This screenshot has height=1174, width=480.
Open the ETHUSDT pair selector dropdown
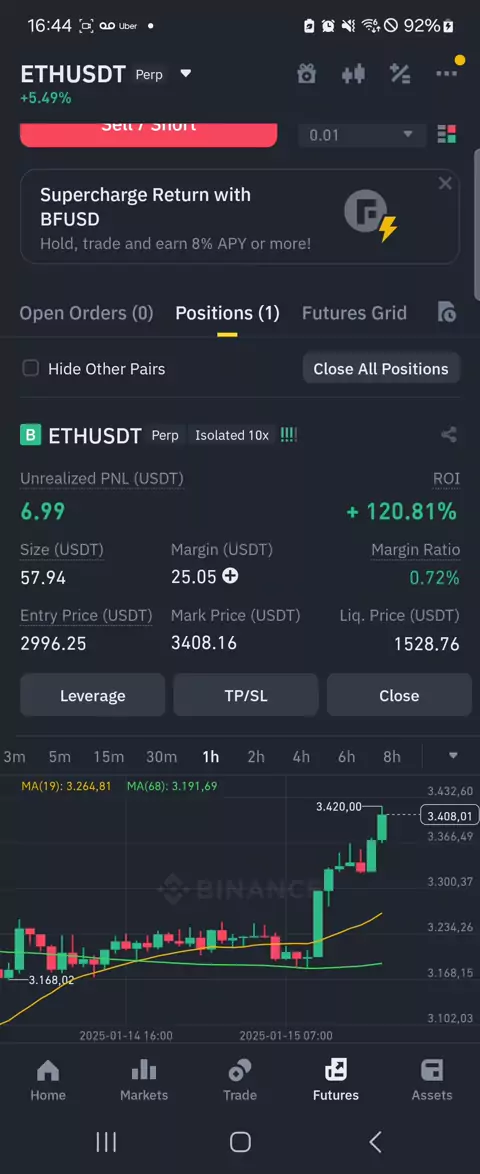(x=186, y=73)
